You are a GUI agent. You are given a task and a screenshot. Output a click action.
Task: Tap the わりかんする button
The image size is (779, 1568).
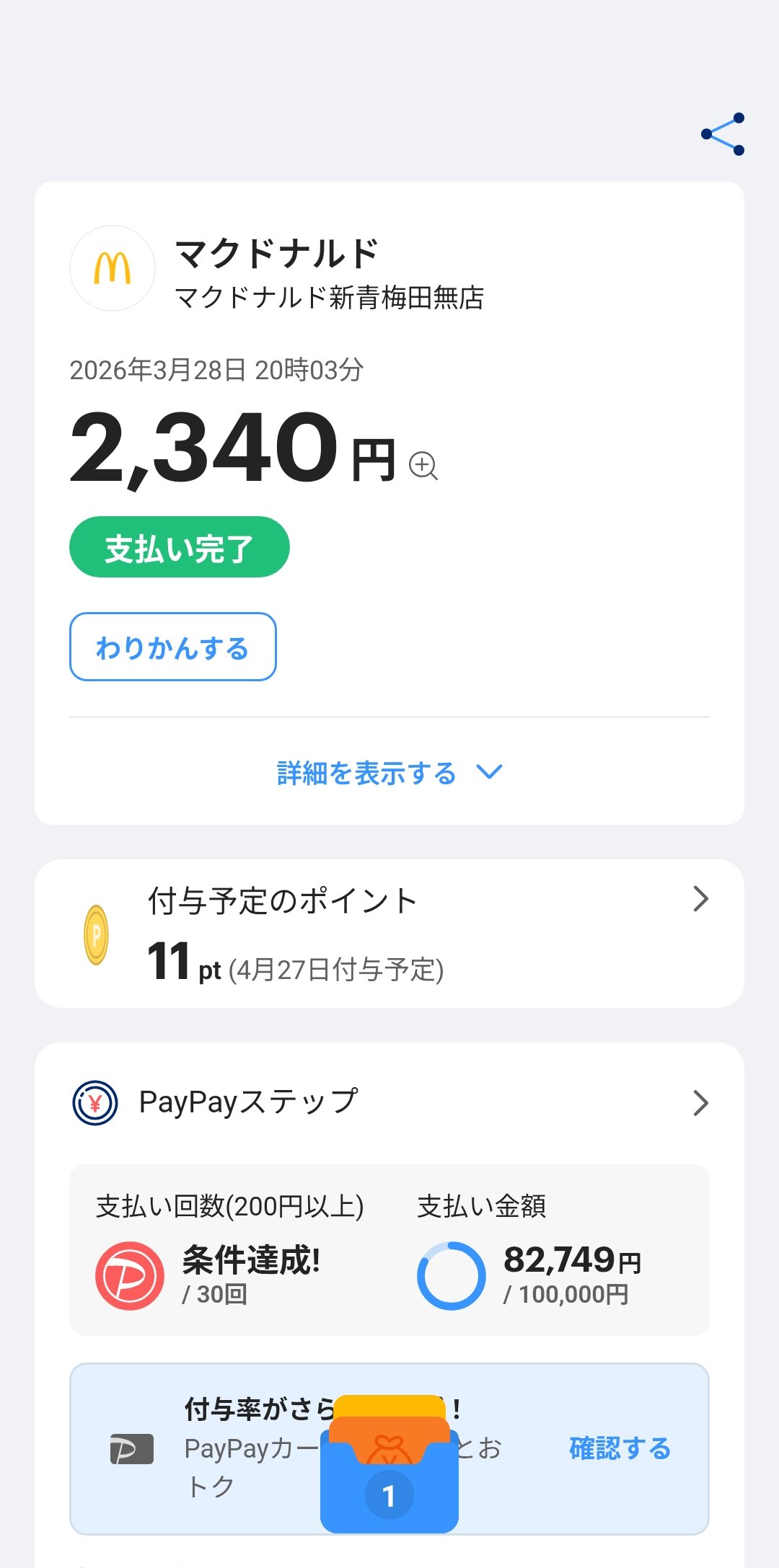click(x=173, y=647)
